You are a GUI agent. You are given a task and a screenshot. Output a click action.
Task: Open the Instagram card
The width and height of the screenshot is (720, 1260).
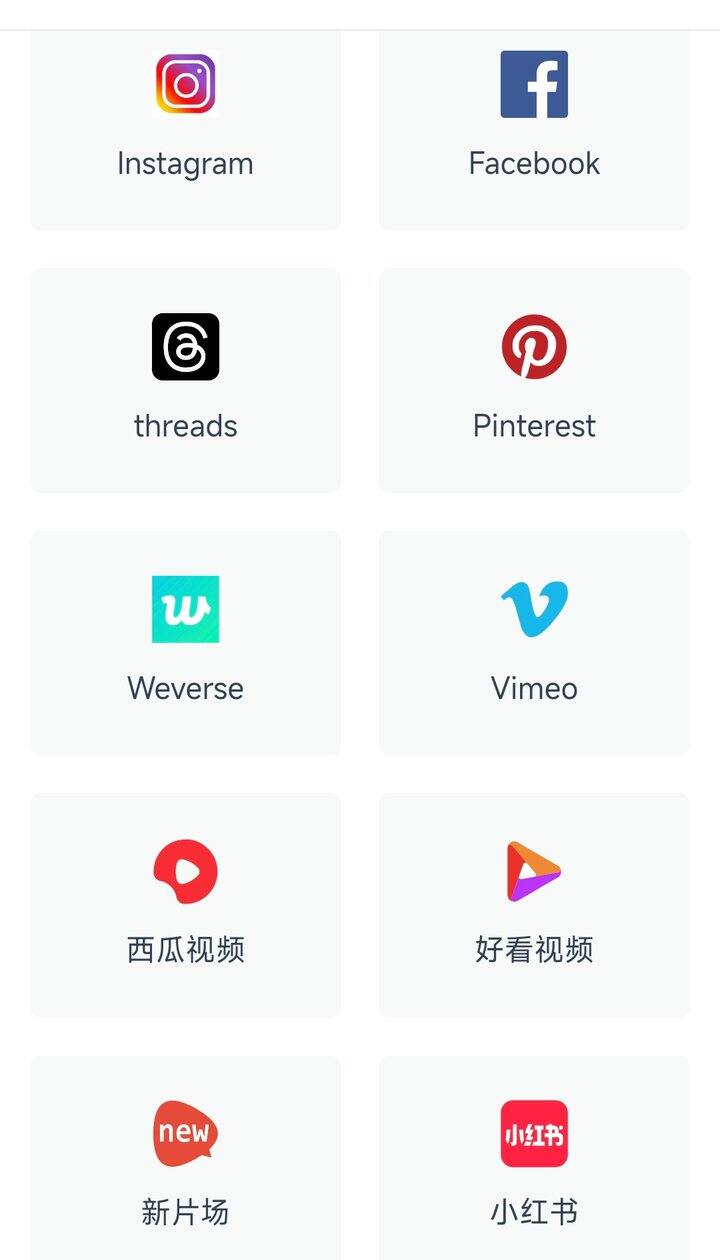[x=185, y=130]
